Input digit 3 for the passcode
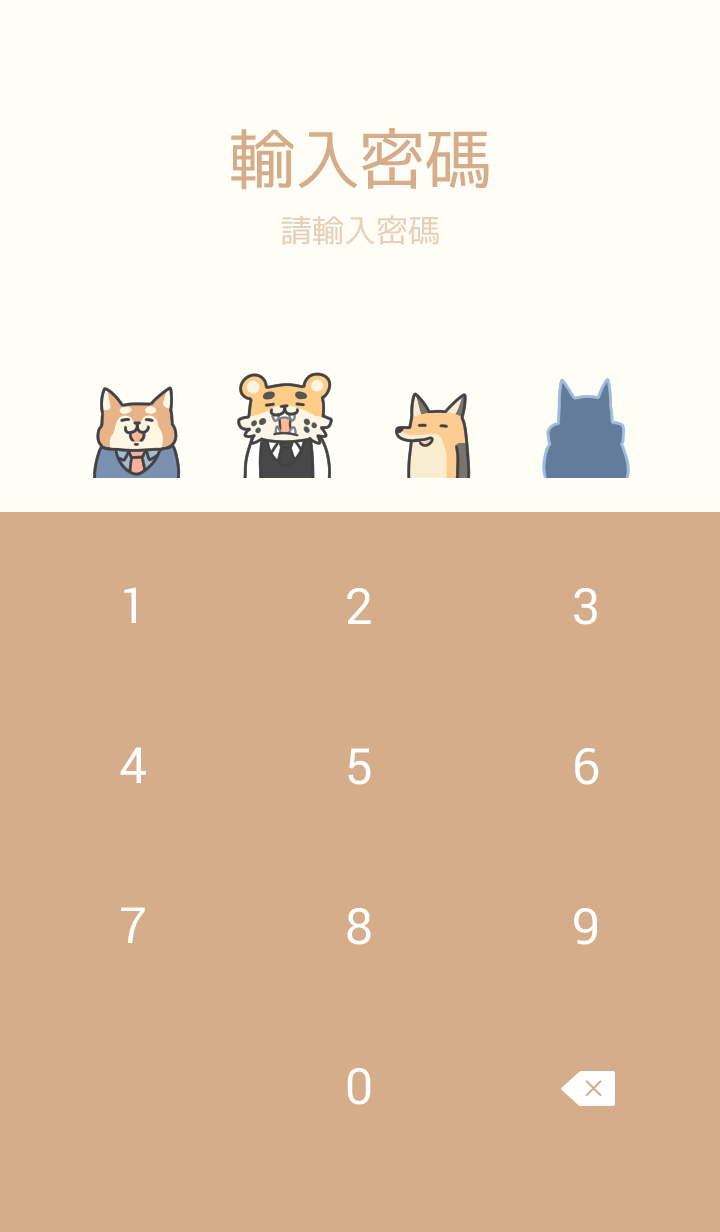Viewport: 720px width, 1232px height. tap(586, 607)
